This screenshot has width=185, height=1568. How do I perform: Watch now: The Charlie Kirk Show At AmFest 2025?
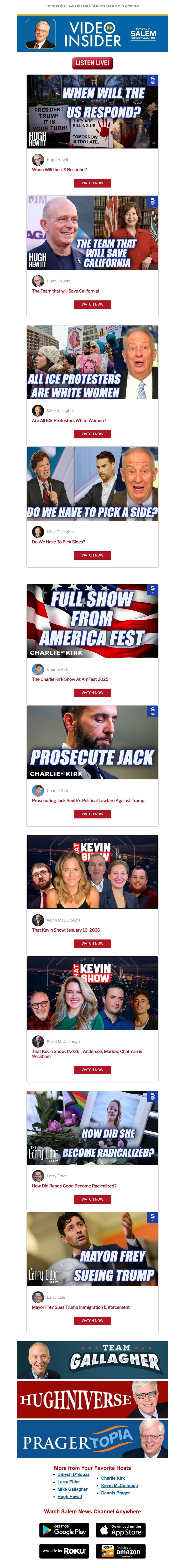(92, 693)
